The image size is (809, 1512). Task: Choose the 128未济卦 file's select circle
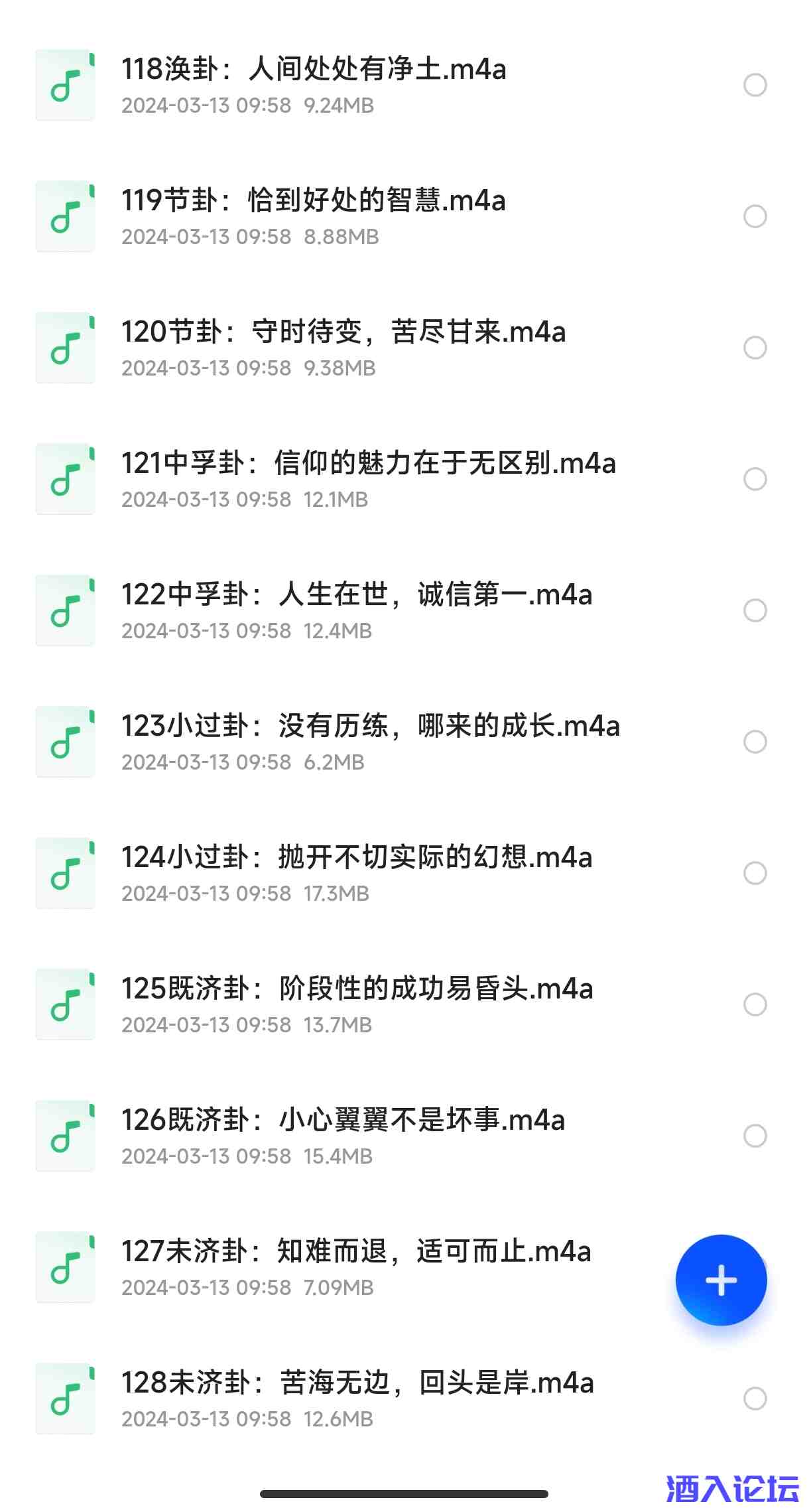pyautogui.click(x=755, y=1399)
